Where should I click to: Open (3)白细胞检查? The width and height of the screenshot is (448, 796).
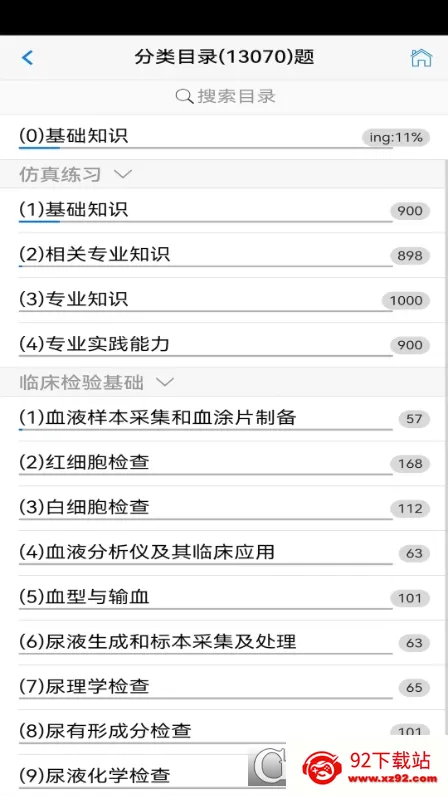tap(224, 508)
